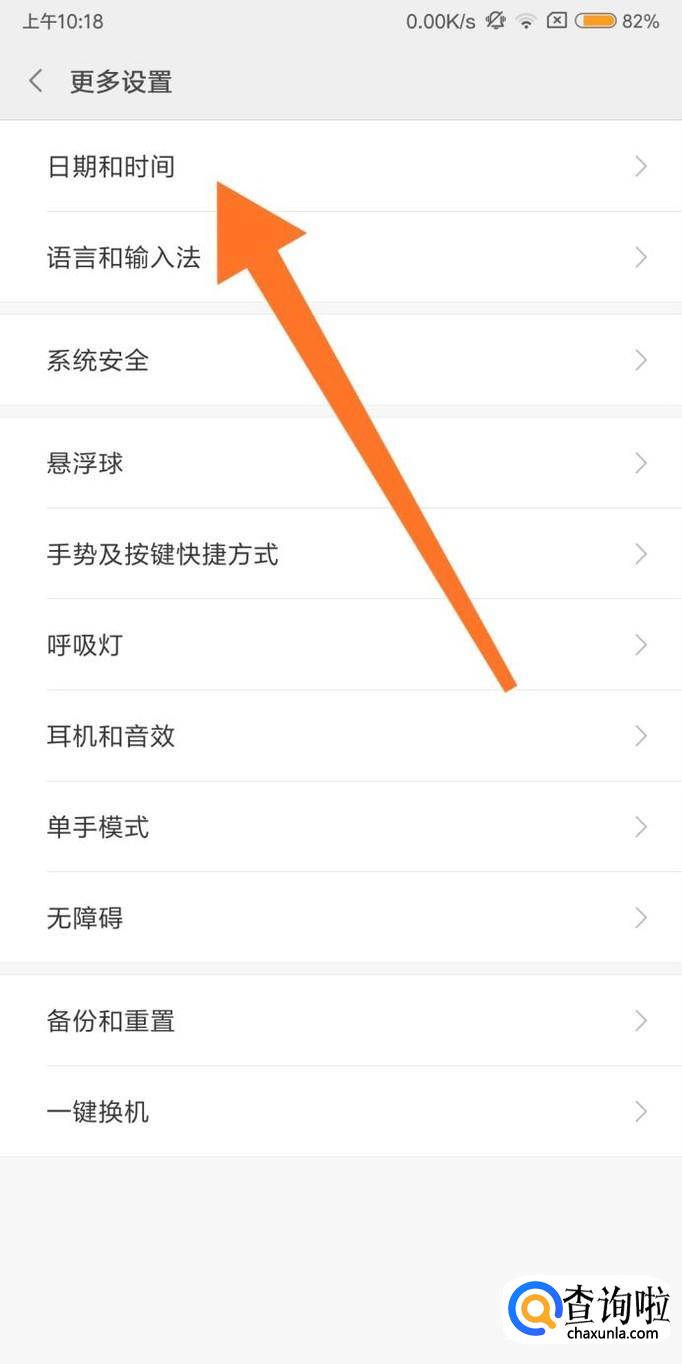Open 一键换机
682x1364 pixels.
[x=341, y=1111]
